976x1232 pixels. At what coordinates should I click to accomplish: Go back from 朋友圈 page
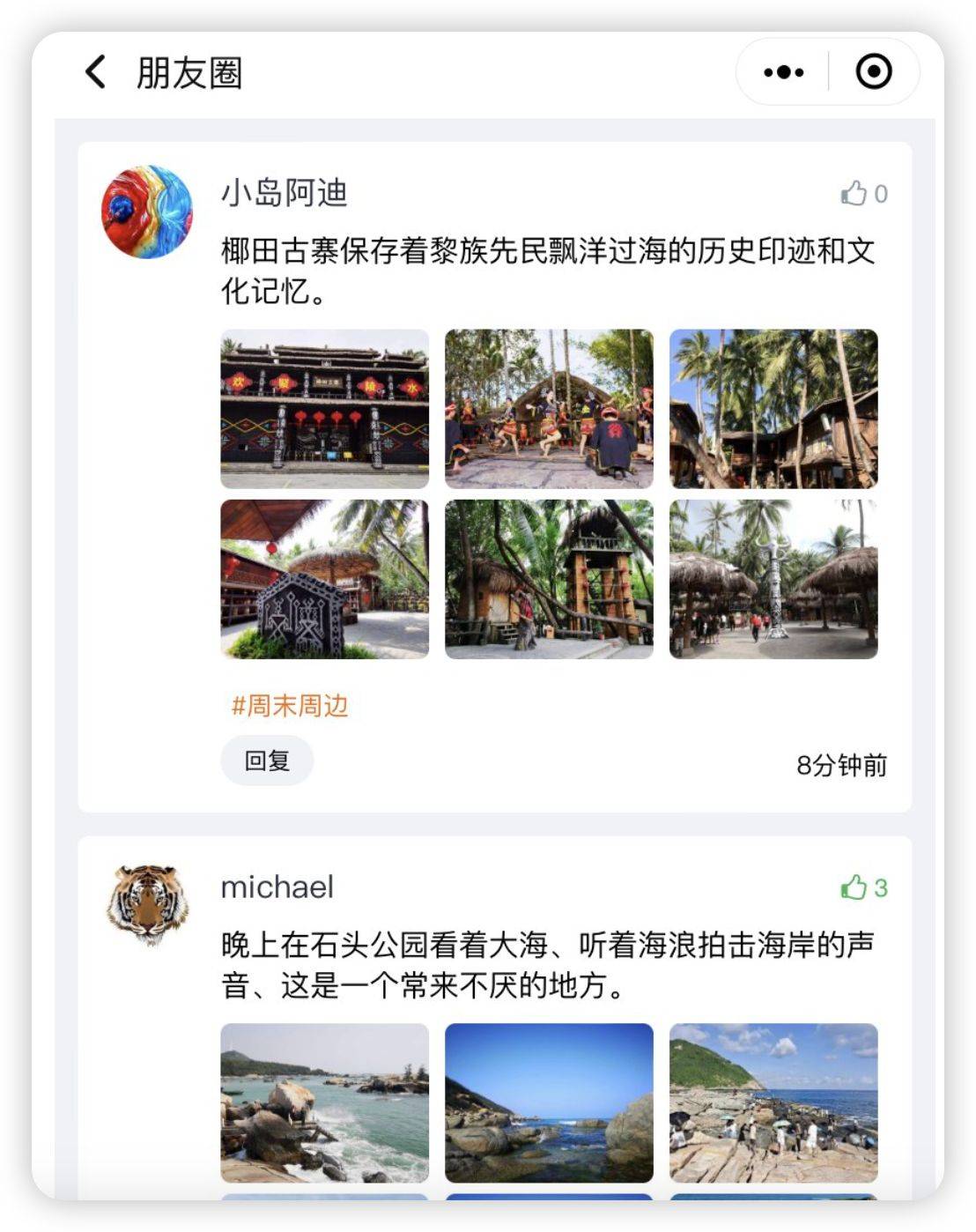tap(95, 72)
